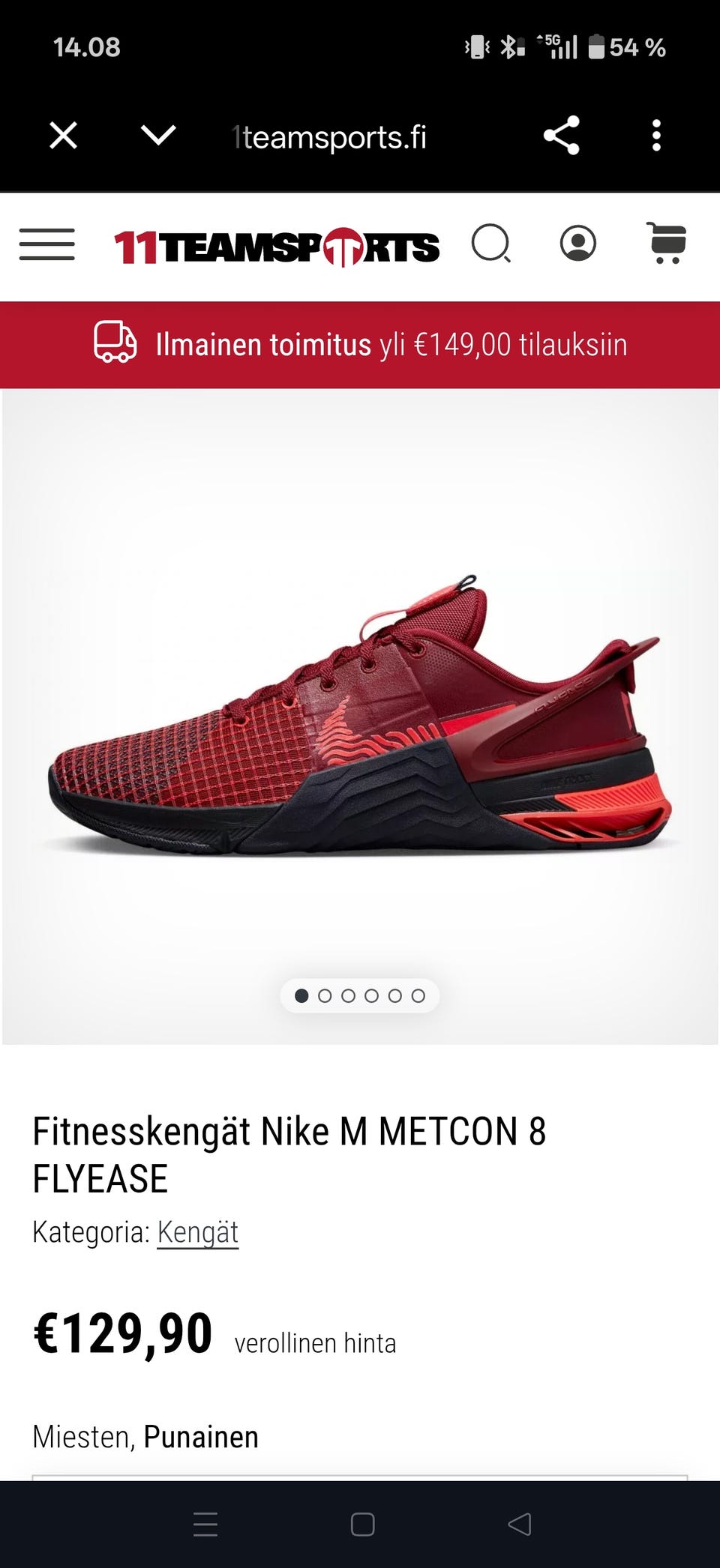This screenshot has height=1568, width=720.
Task: Minimize the browser with the down chevron
Action: (158, 136)
